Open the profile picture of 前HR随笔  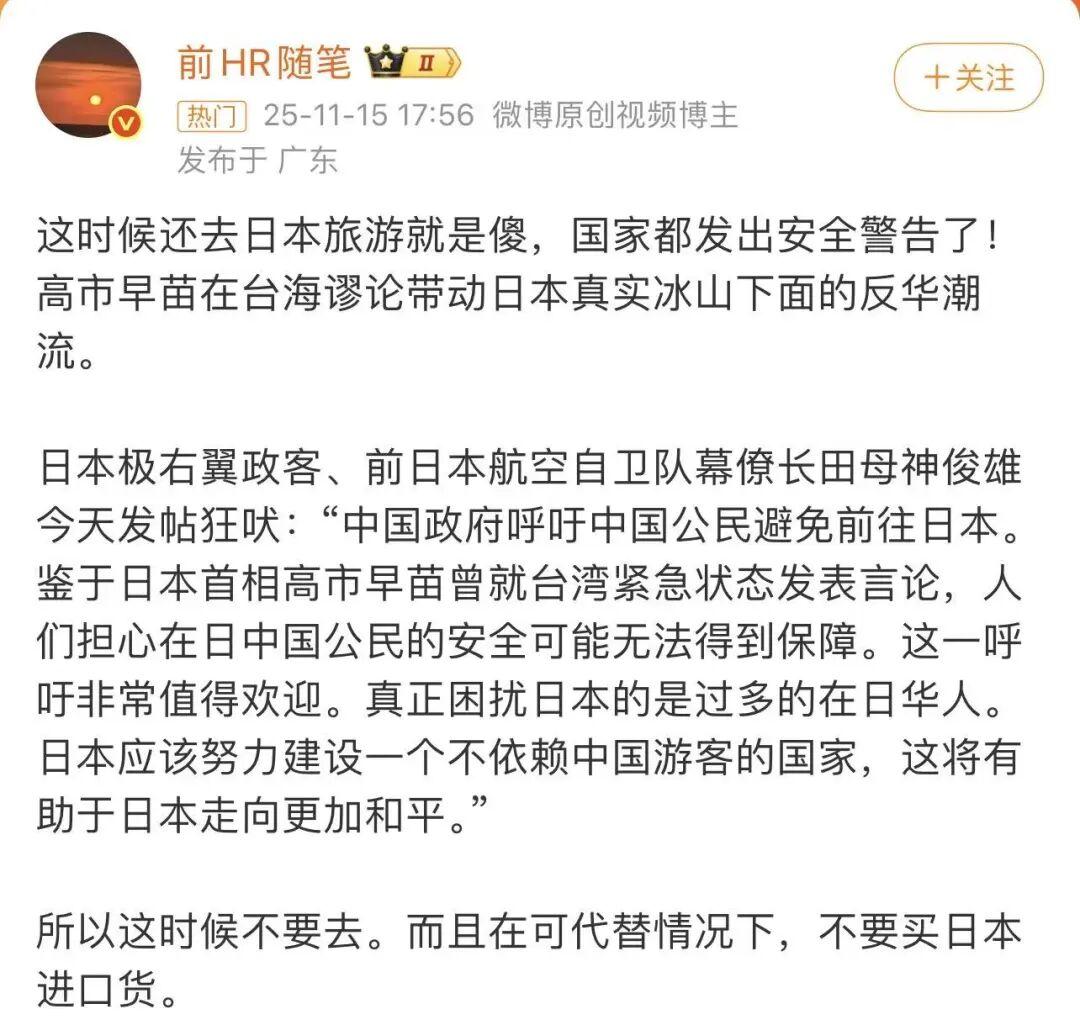coord(88,85)
